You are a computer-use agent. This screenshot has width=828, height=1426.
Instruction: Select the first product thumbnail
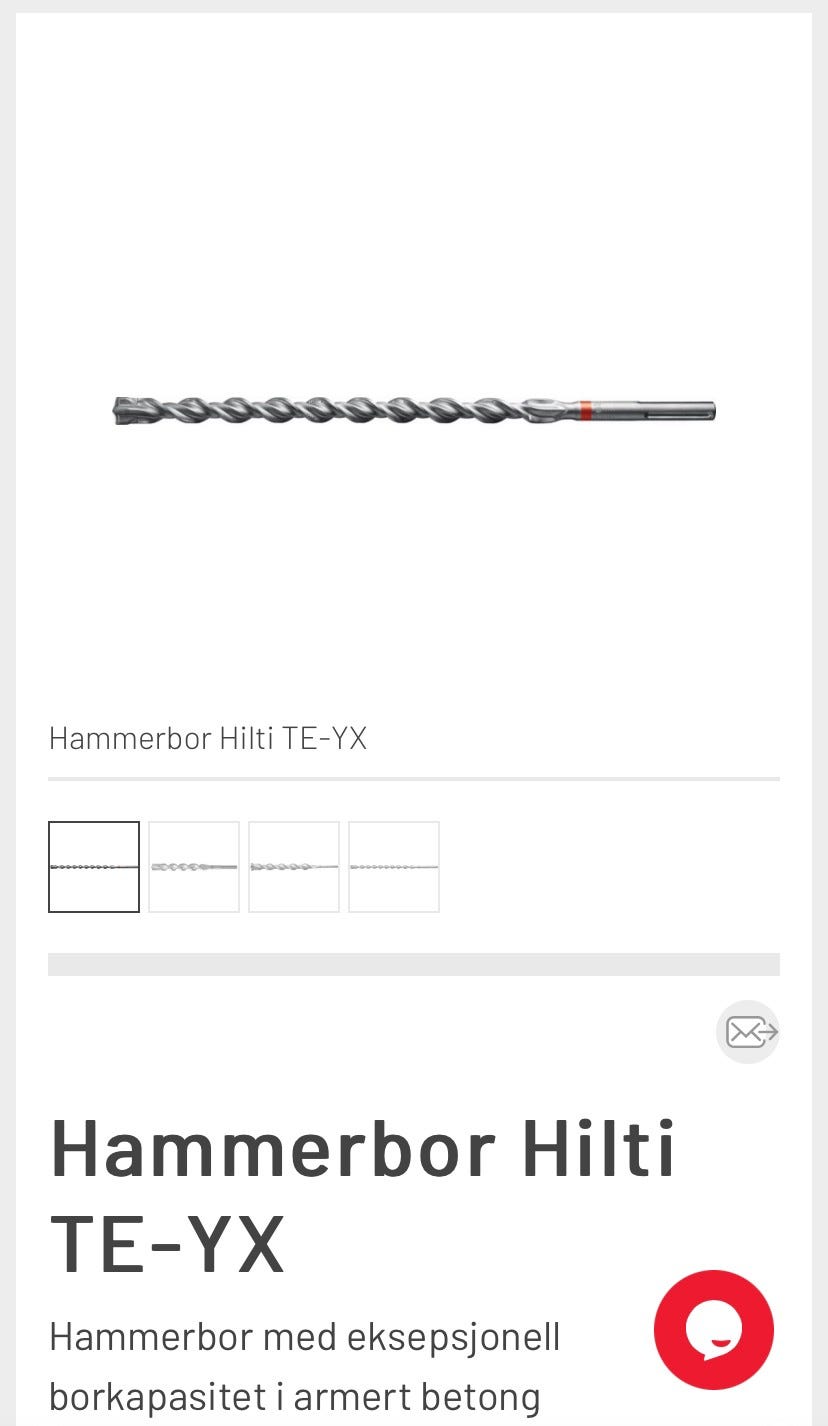pos(94,867)
